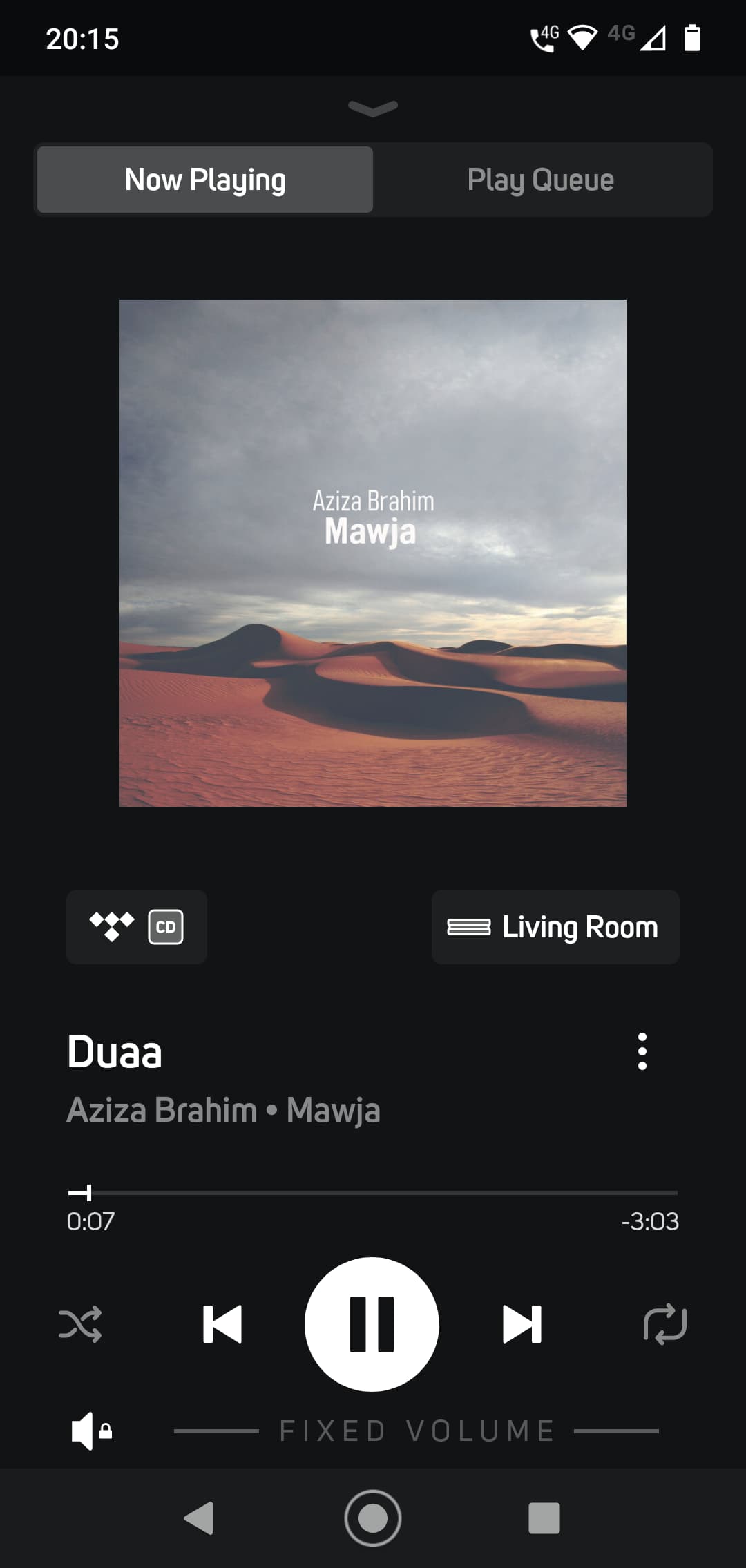Open the Living Room device selector
This screenshot has width=746, height=1568.
click(555, 927)
